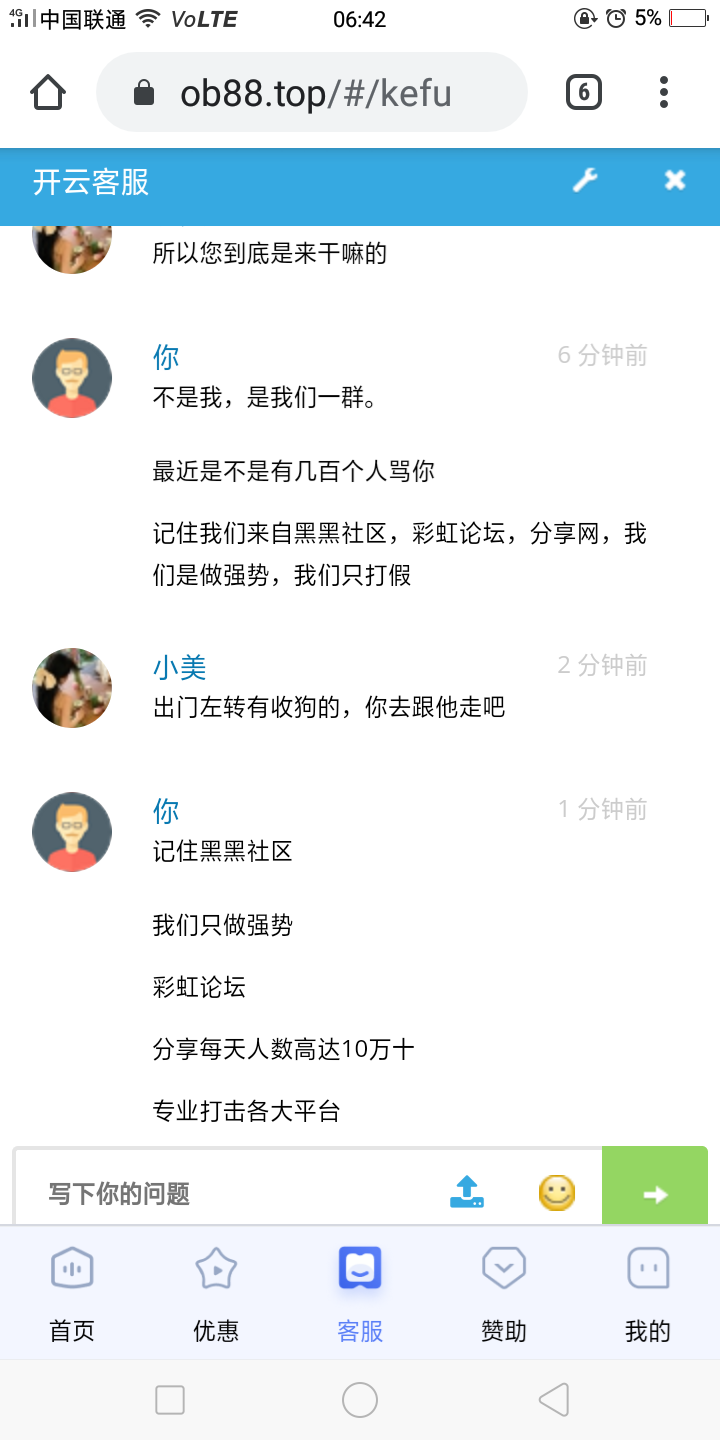This screenshot has width=720, height=1440.
Task: Open the browser overflow three-dot menu
Action: [x=663, y=91]
